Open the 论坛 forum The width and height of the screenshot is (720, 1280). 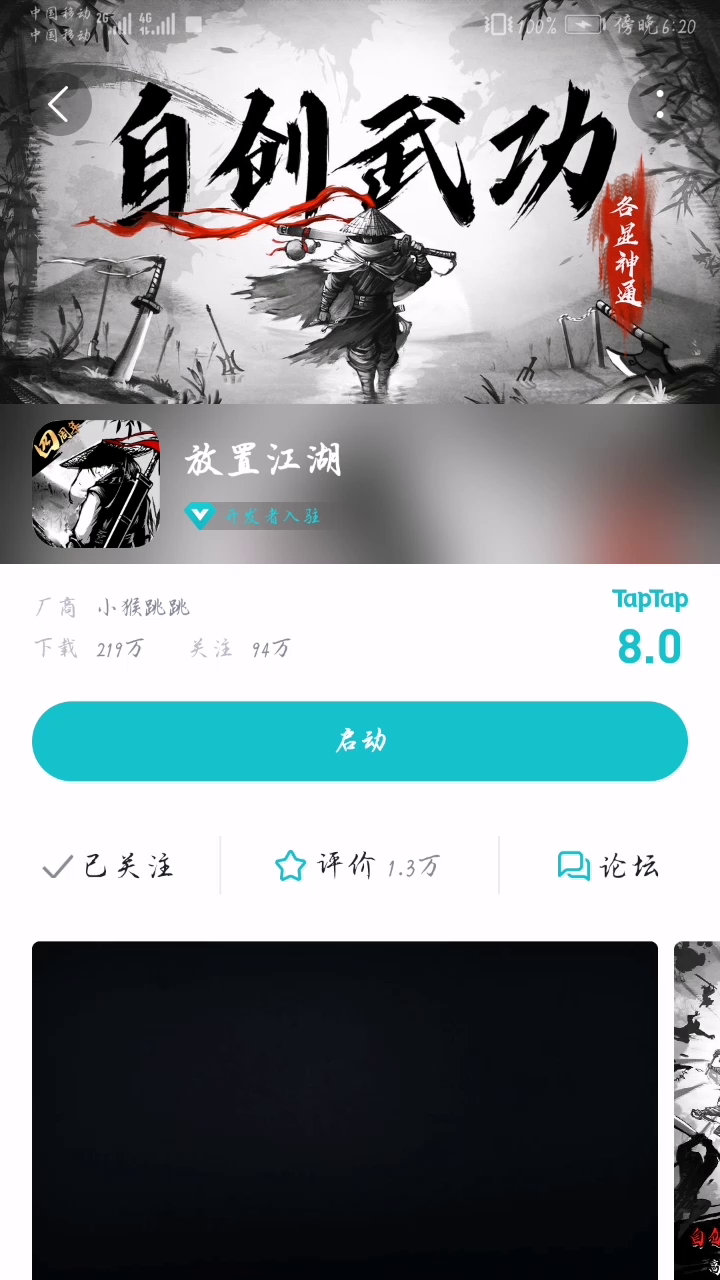point(608,866)
